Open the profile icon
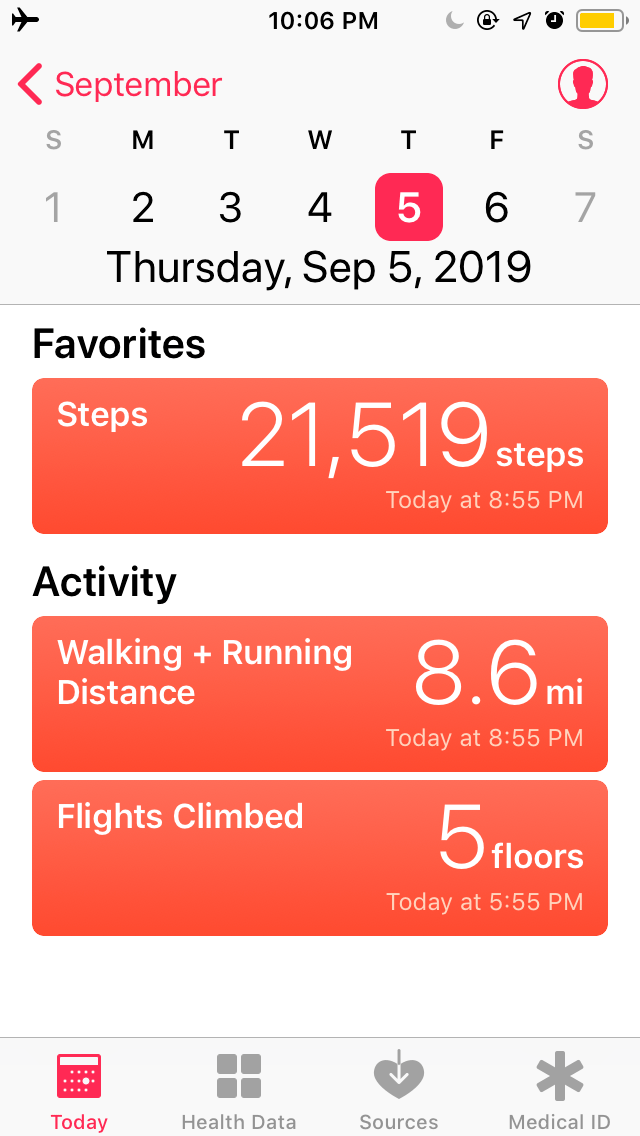This screenshot has width=640, height=1136. point(582,85)
